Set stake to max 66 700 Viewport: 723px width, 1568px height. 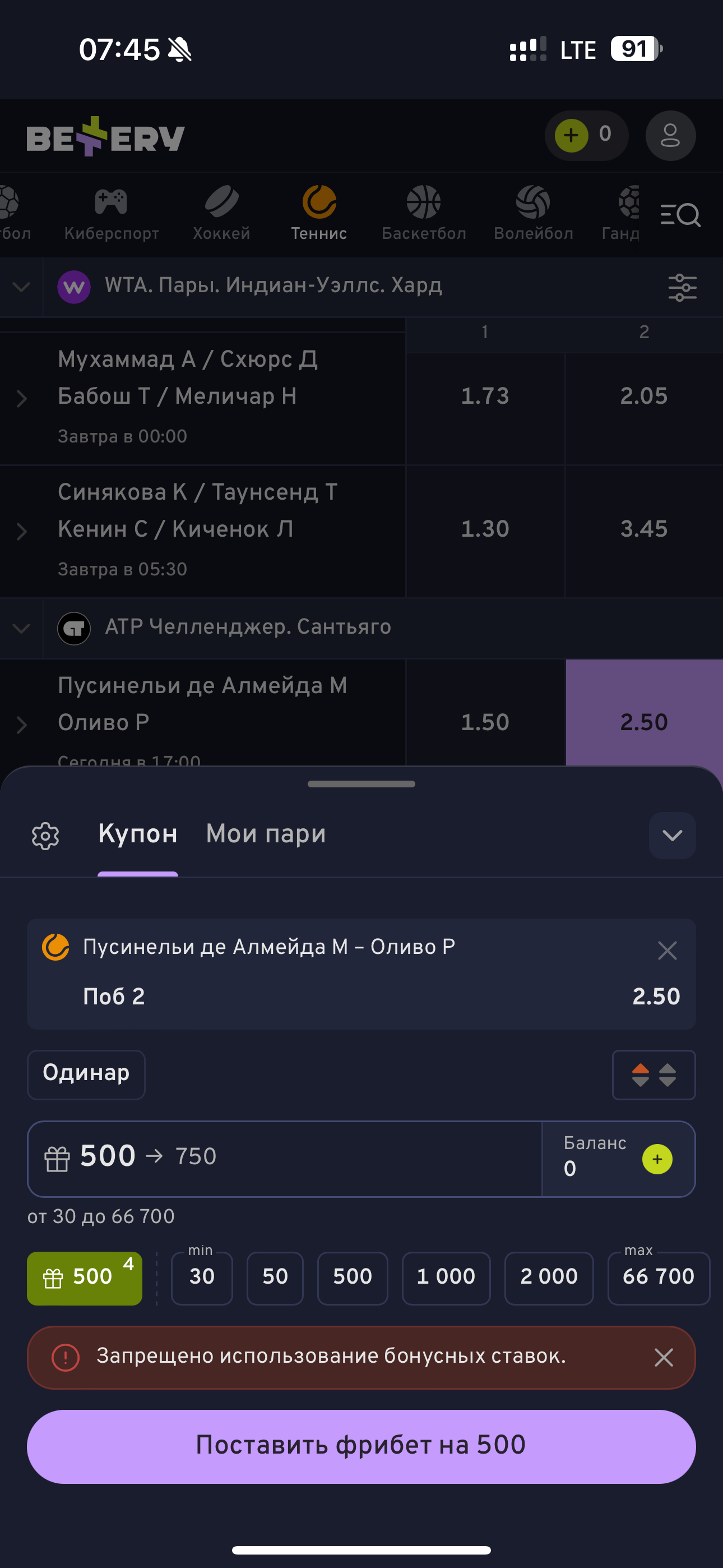click(x=659, y=1278)
